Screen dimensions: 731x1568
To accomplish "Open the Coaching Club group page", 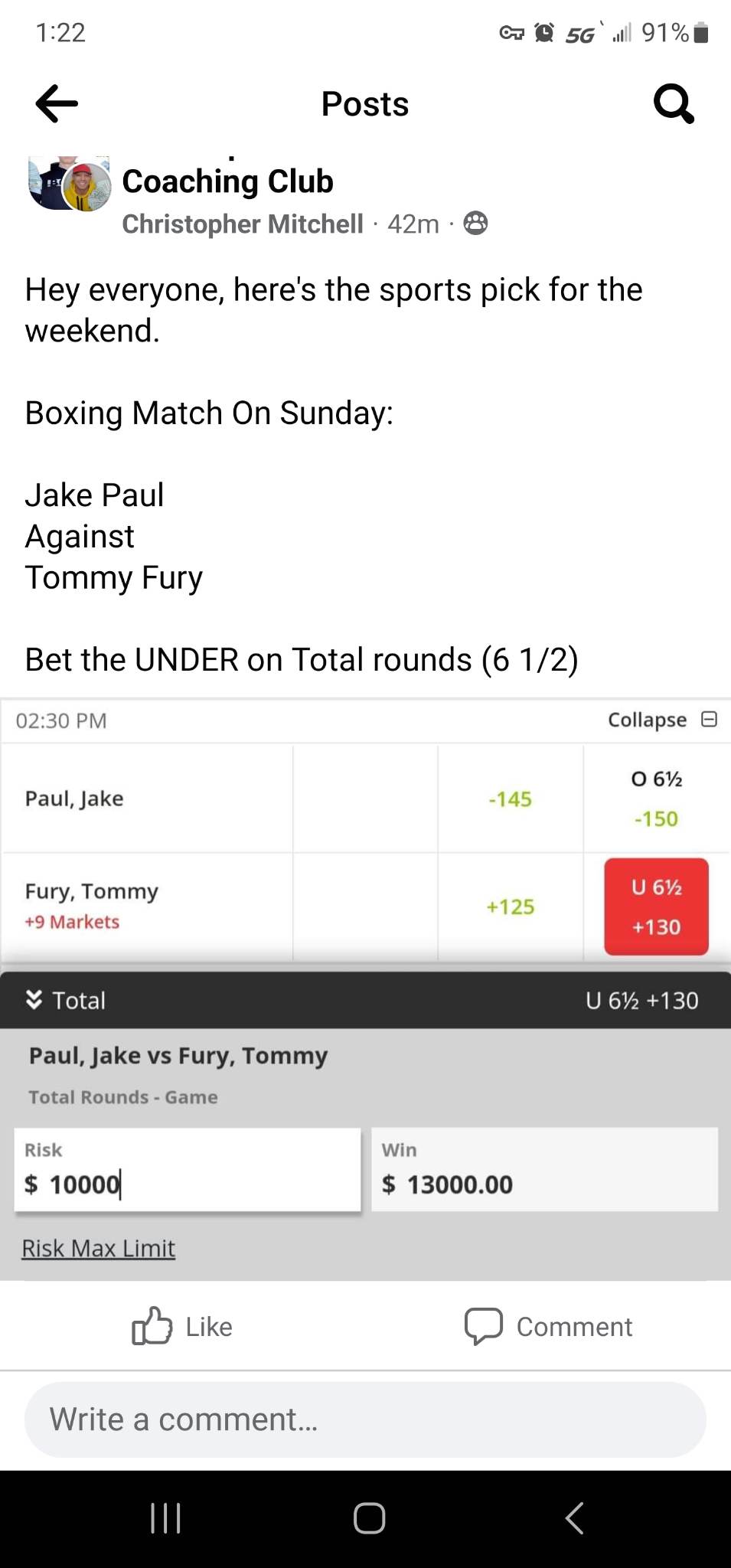I will pyautogui.click(x=227, y=181).
